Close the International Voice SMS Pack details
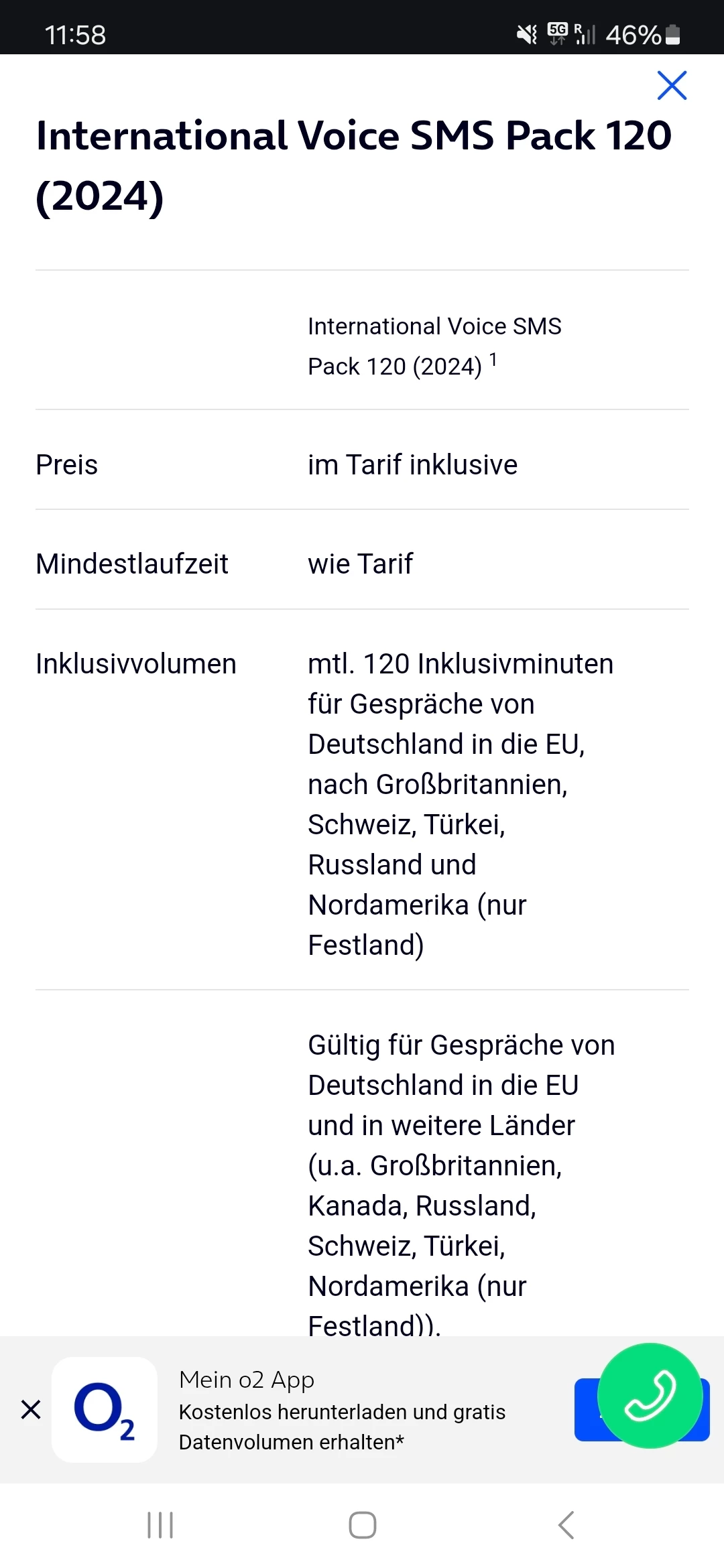The height and width of the screenshot is (1568, 724). [x=672, y=86]
